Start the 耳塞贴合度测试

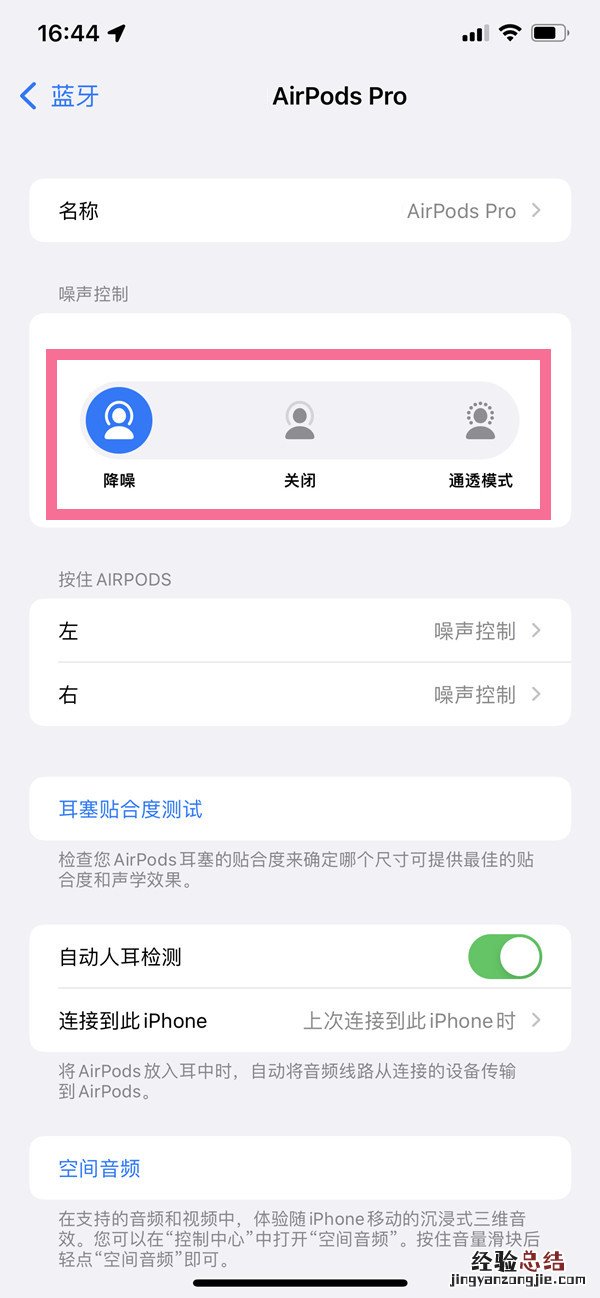coord(131,809)
